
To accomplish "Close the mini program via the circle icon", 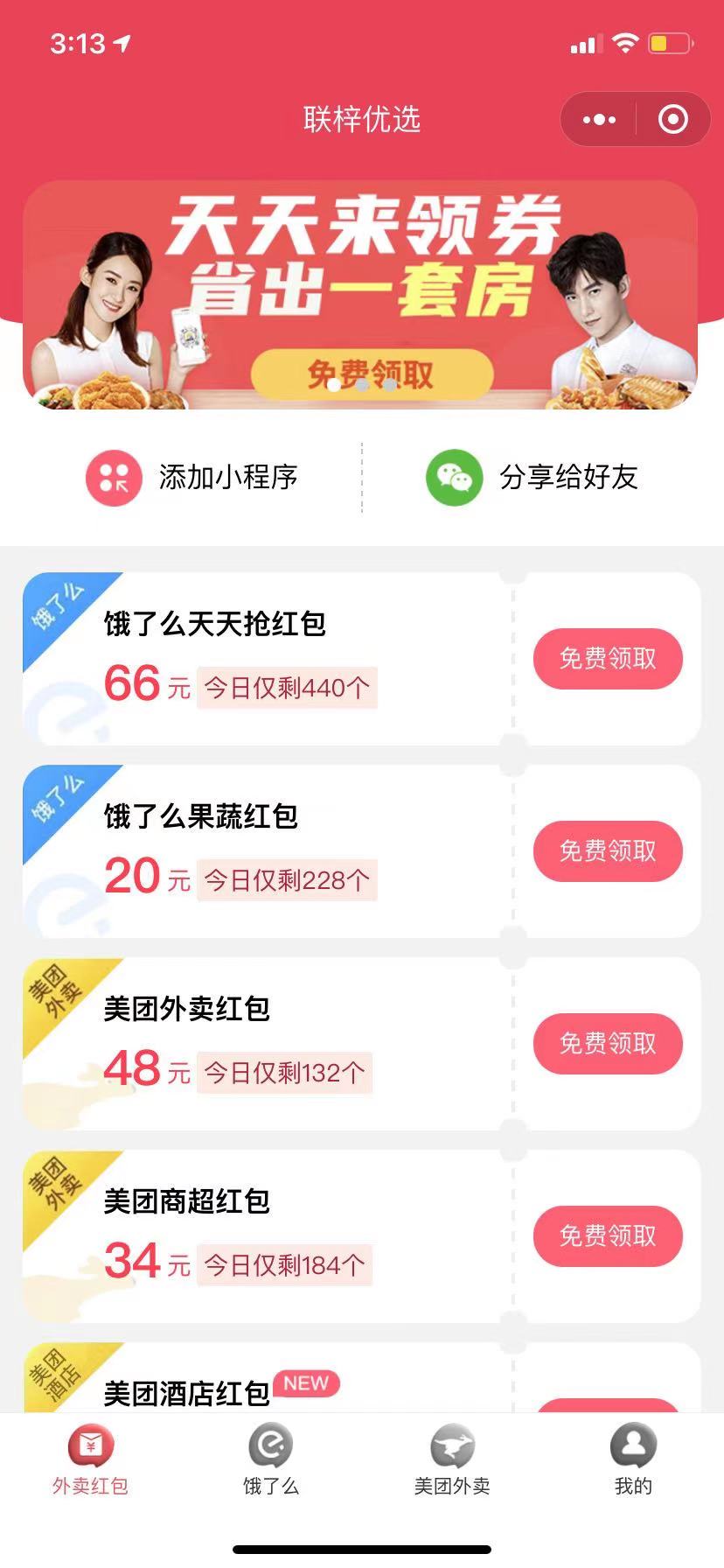I will pos(672,120).
